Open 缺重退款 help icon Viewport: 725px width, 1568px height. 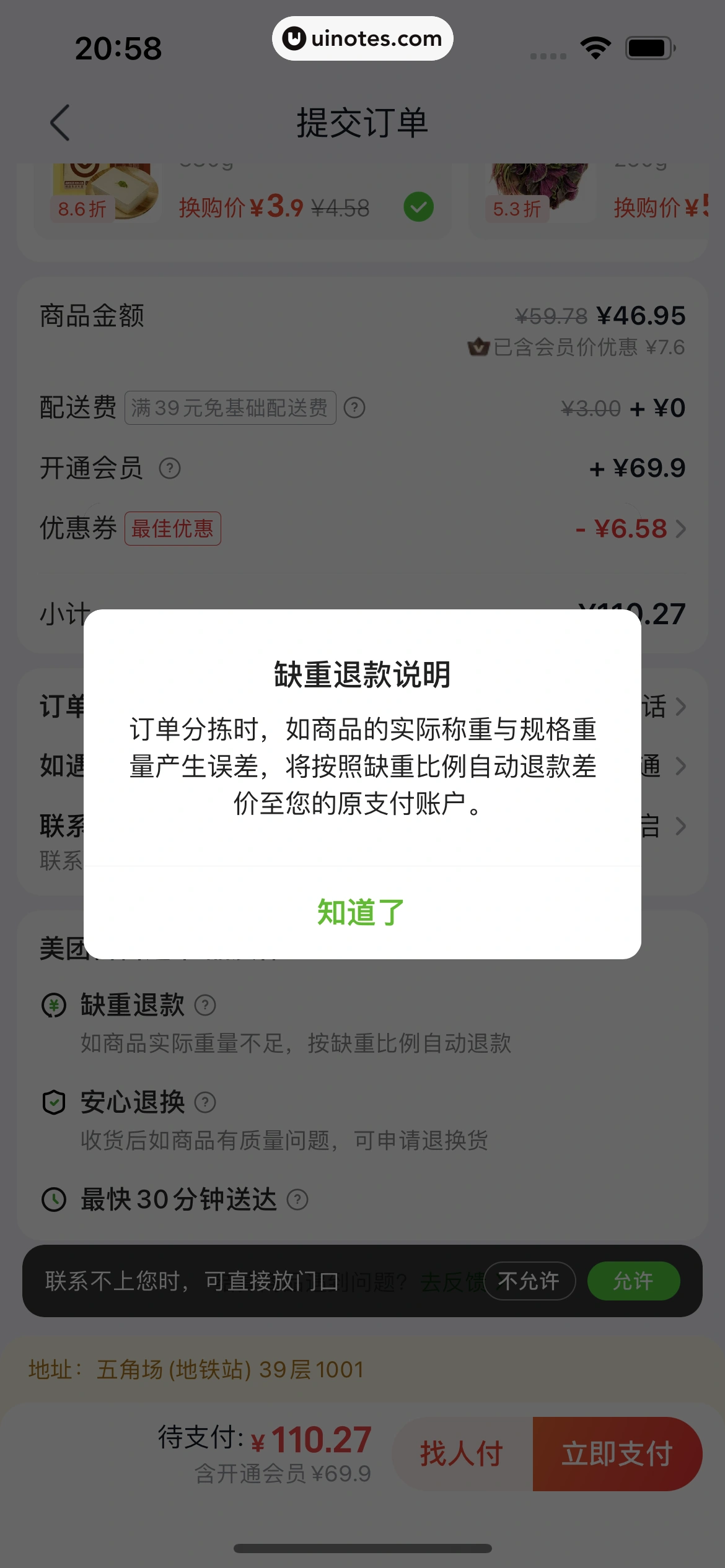point(205,1005)
